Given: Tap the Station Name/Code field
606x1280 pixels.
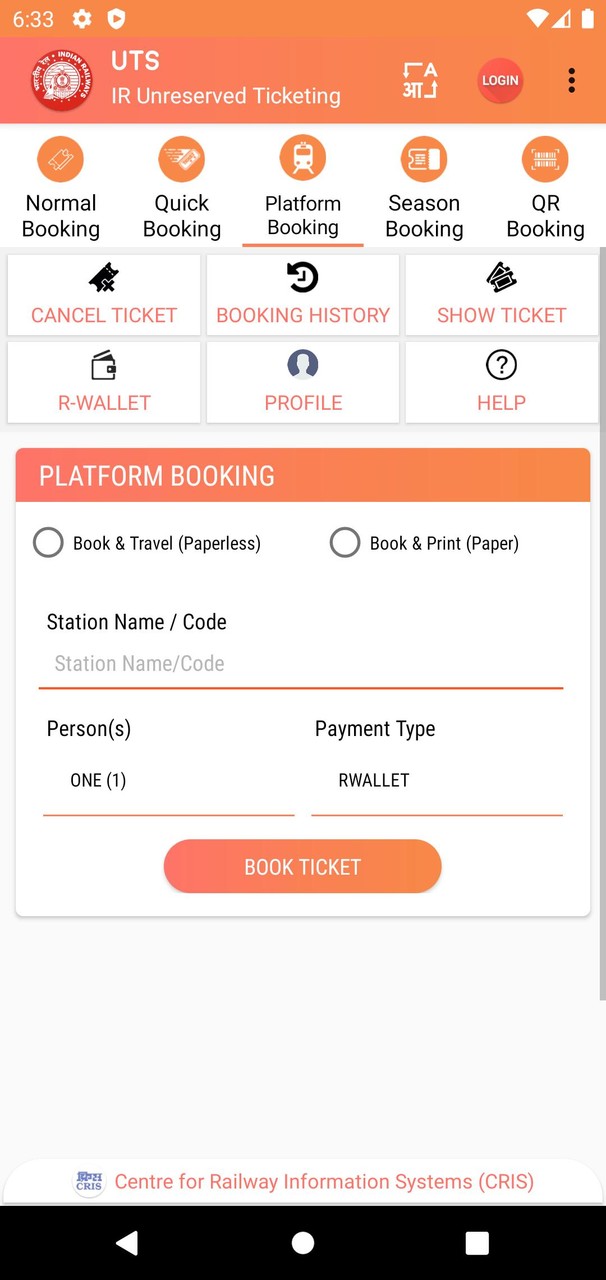Looking at the screenshot, I should point(300,664).
